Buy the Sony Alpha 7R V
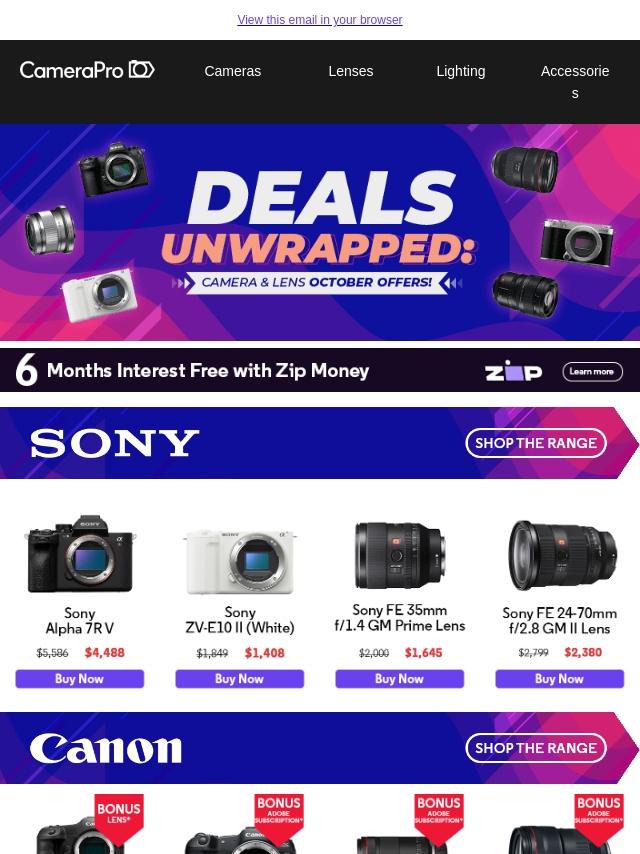This screenshot has width=640, height=854. [x=80, y=679]
